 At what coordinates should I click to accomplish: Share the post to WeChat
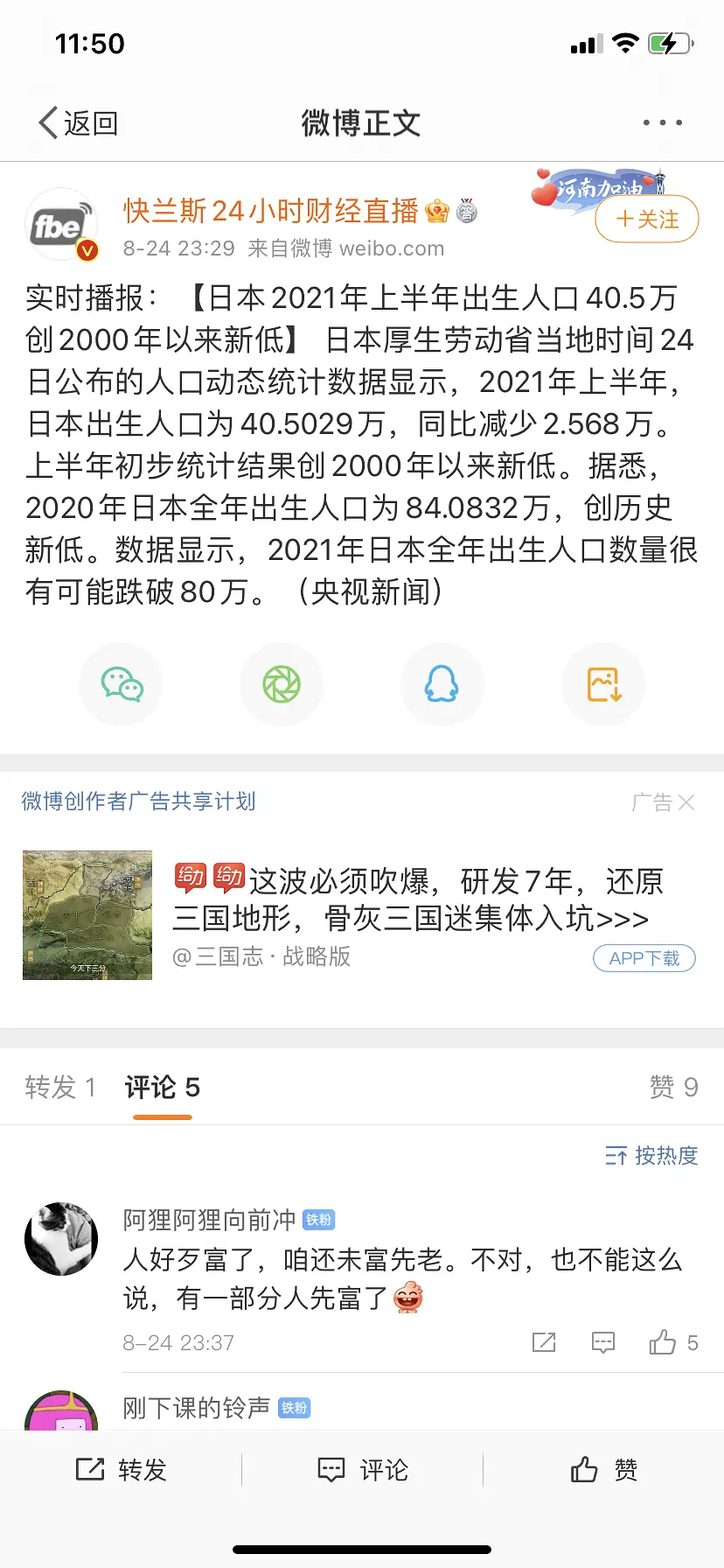(122, 684)
